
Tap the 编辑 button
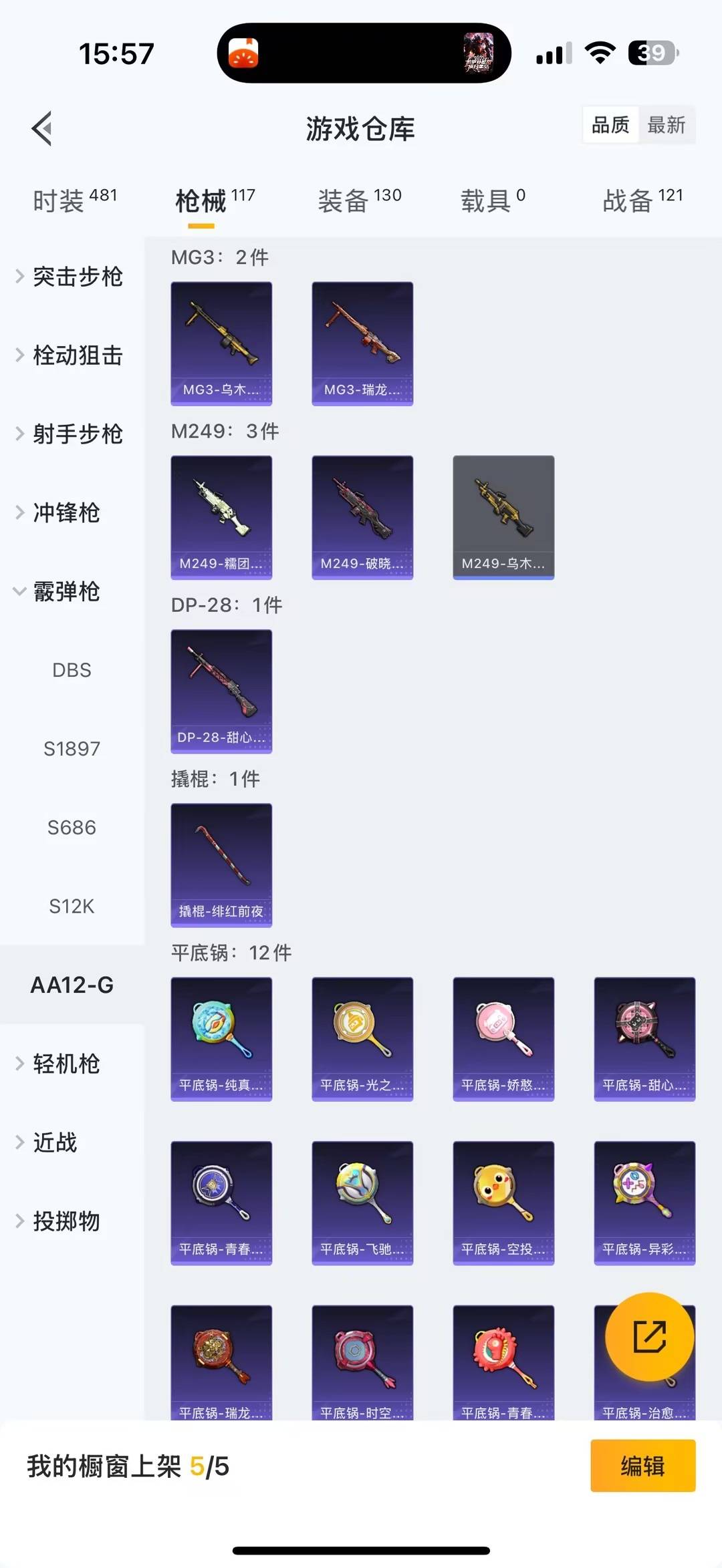point(642,1466)
